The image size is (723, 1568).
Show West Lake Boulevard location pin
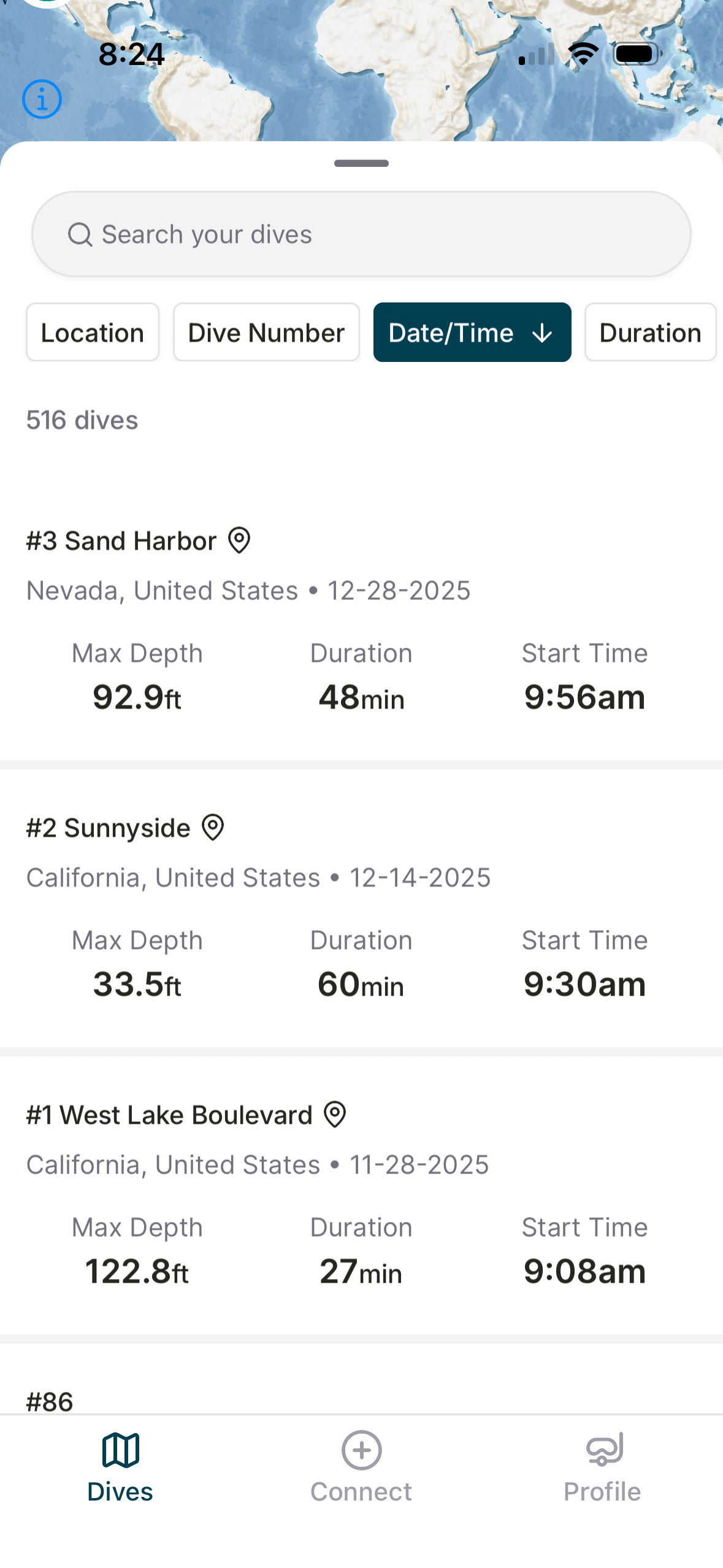[x=335, y=1115]
